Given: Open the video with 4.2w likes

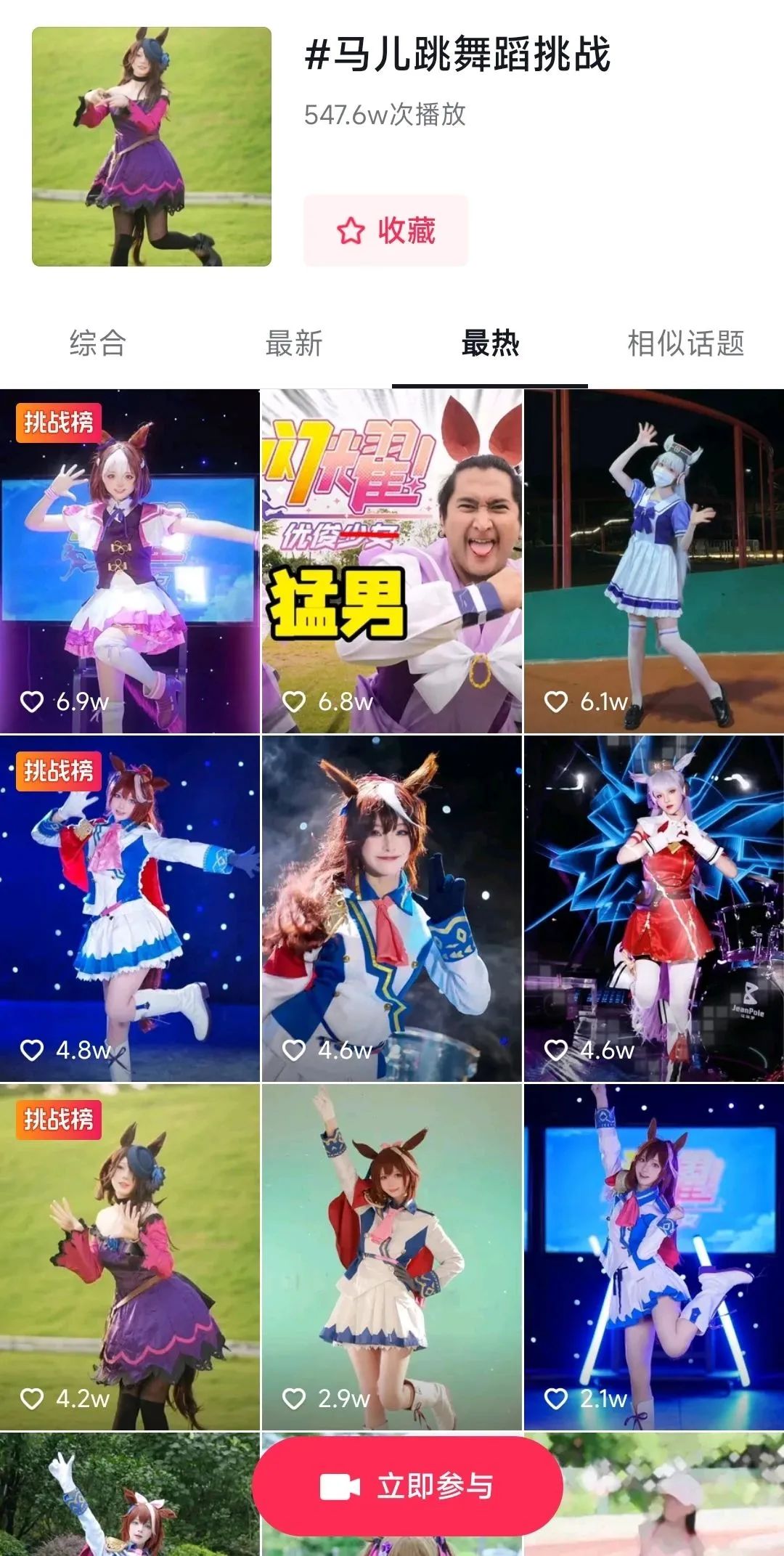Looking at the screenshot, I should (129, 1256).
